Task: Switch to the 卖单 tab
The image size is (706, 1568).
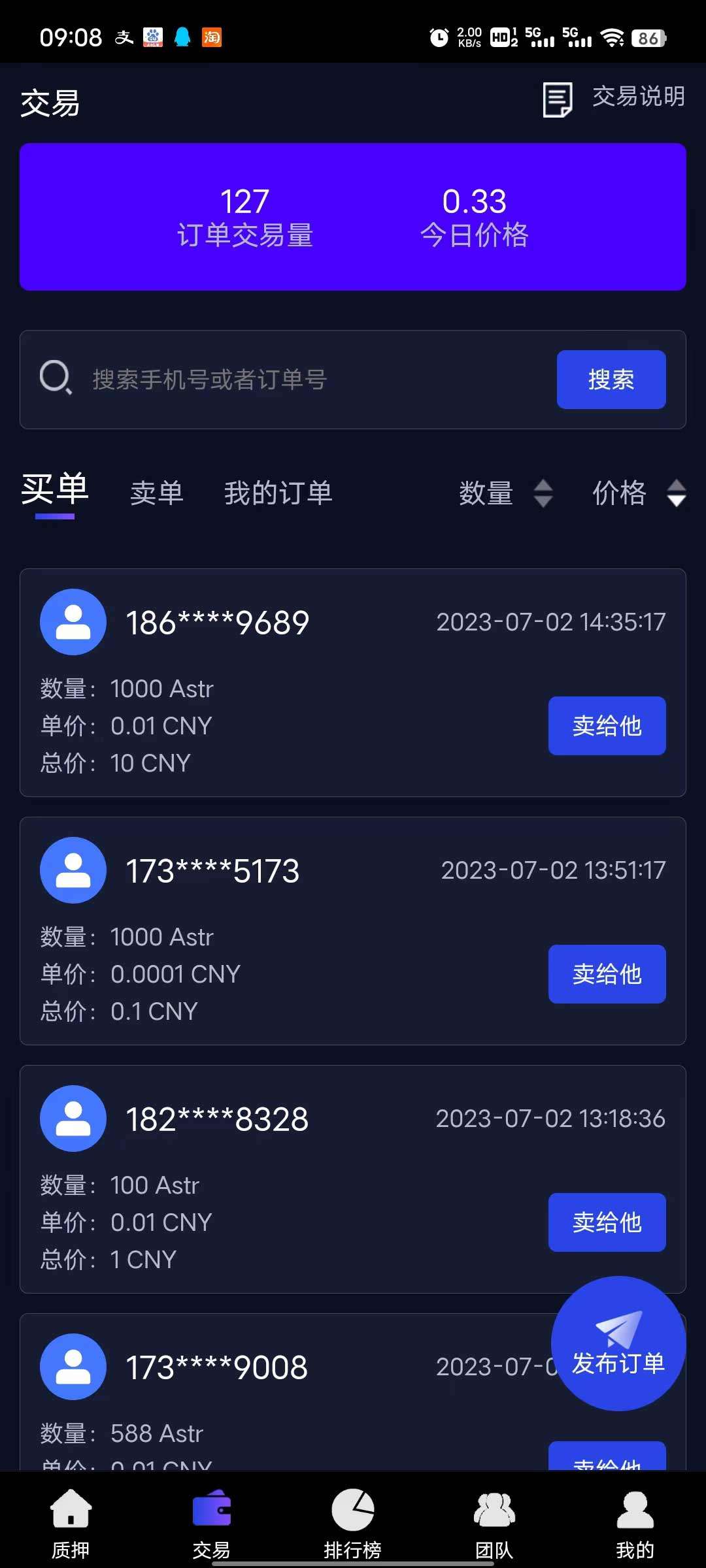Action: [157, 493]
